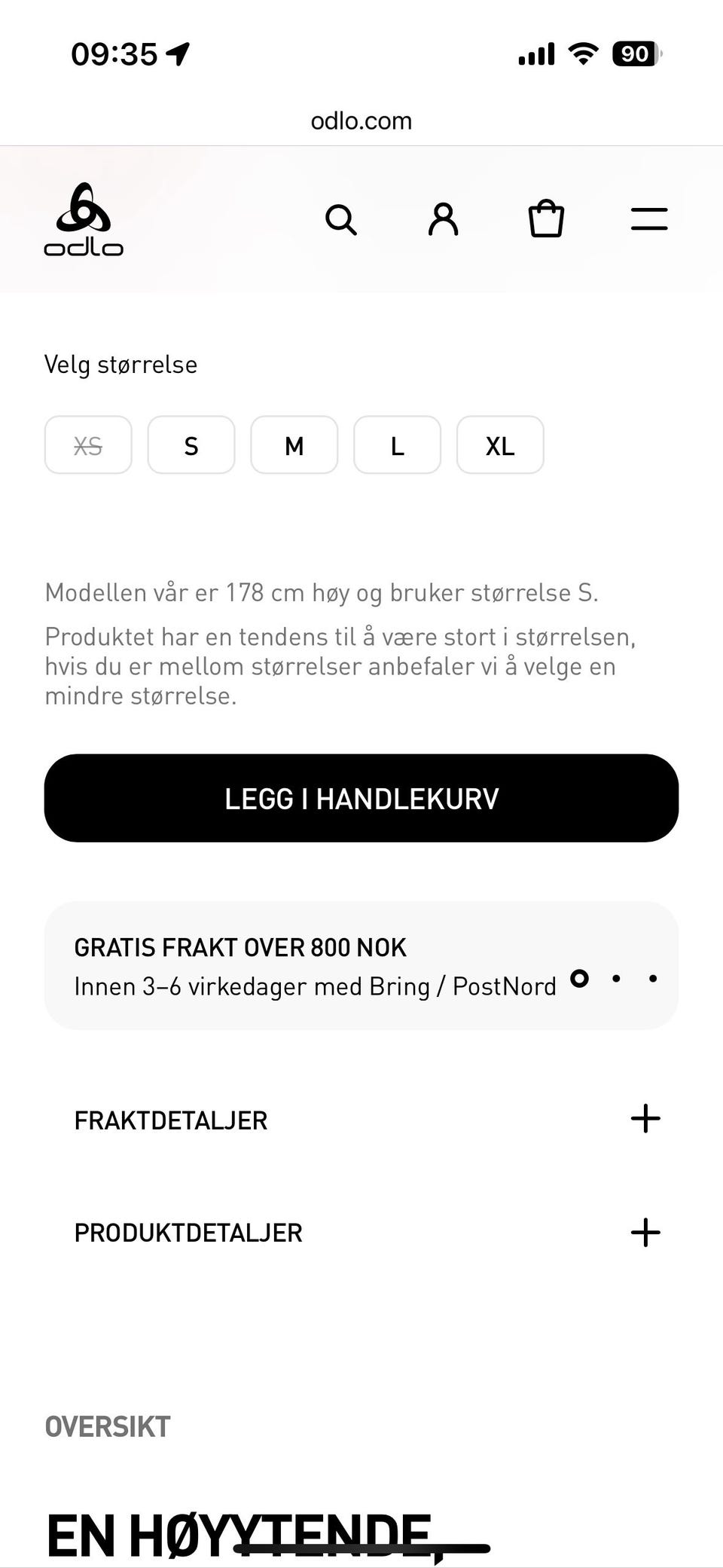
Task: Open the account profile icon
Action: (444, 219)
